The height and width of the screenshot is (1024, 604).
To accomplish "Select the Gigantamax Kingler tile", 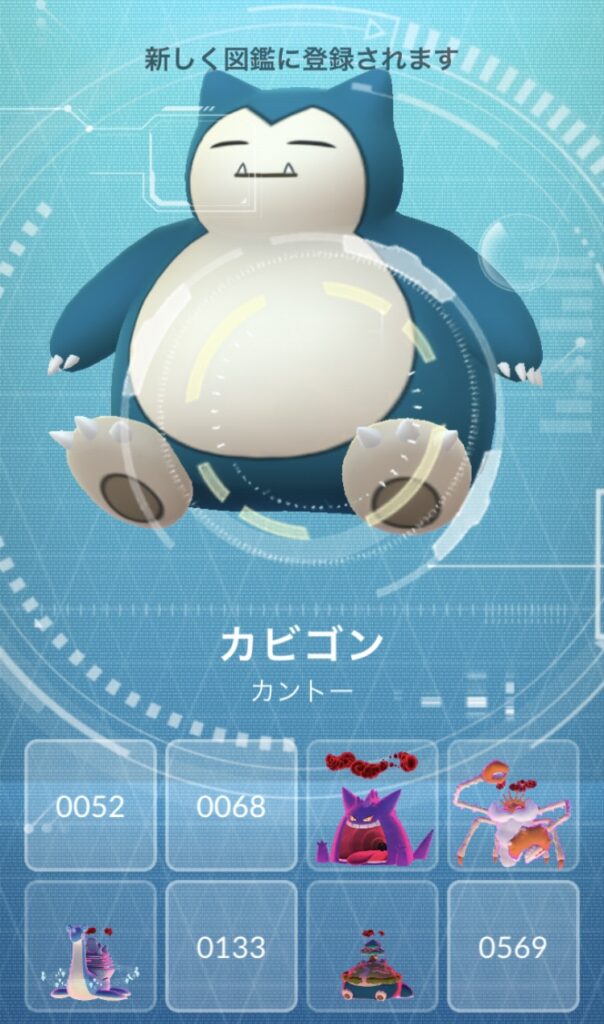I will click(x=513, y=805).
